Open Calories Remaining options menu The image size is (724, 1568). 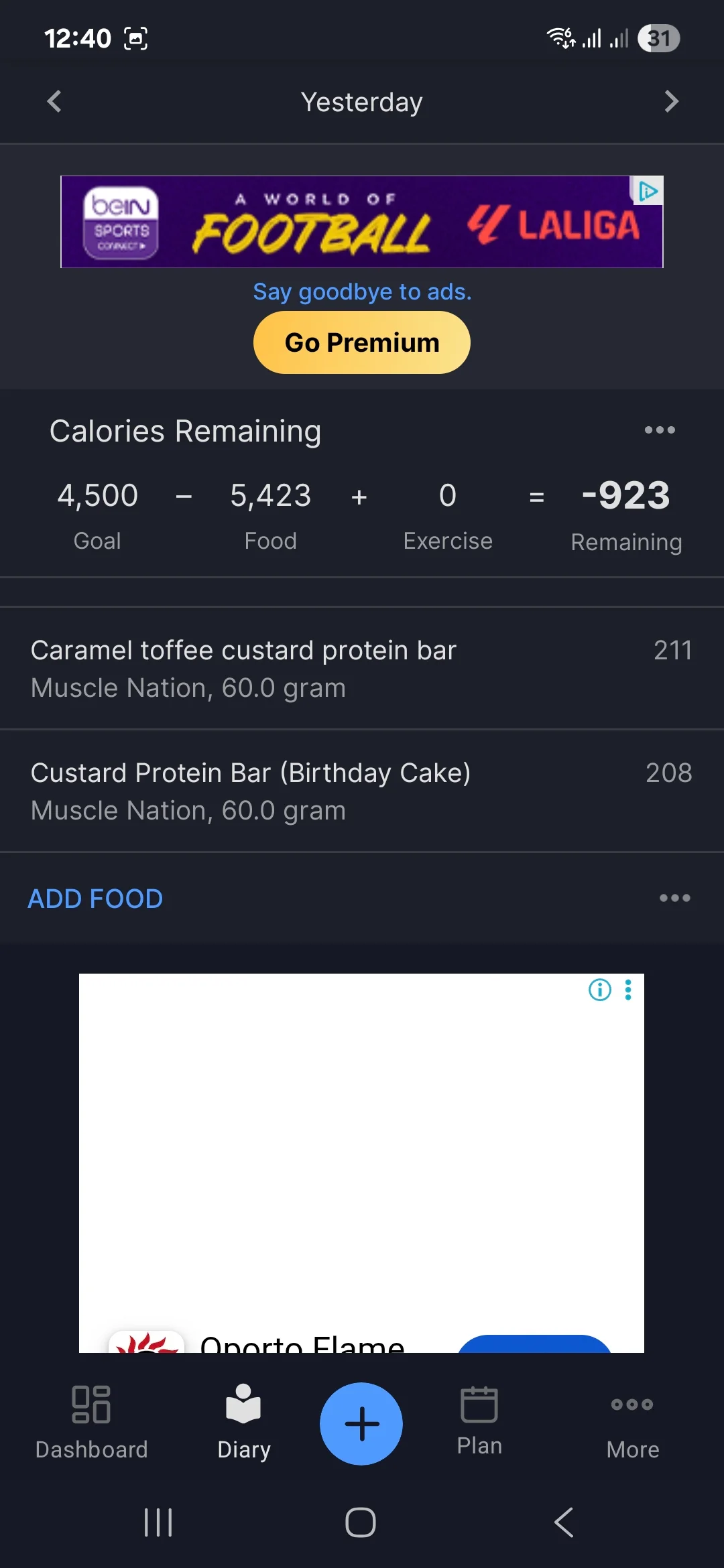click(x=660, y=430)
